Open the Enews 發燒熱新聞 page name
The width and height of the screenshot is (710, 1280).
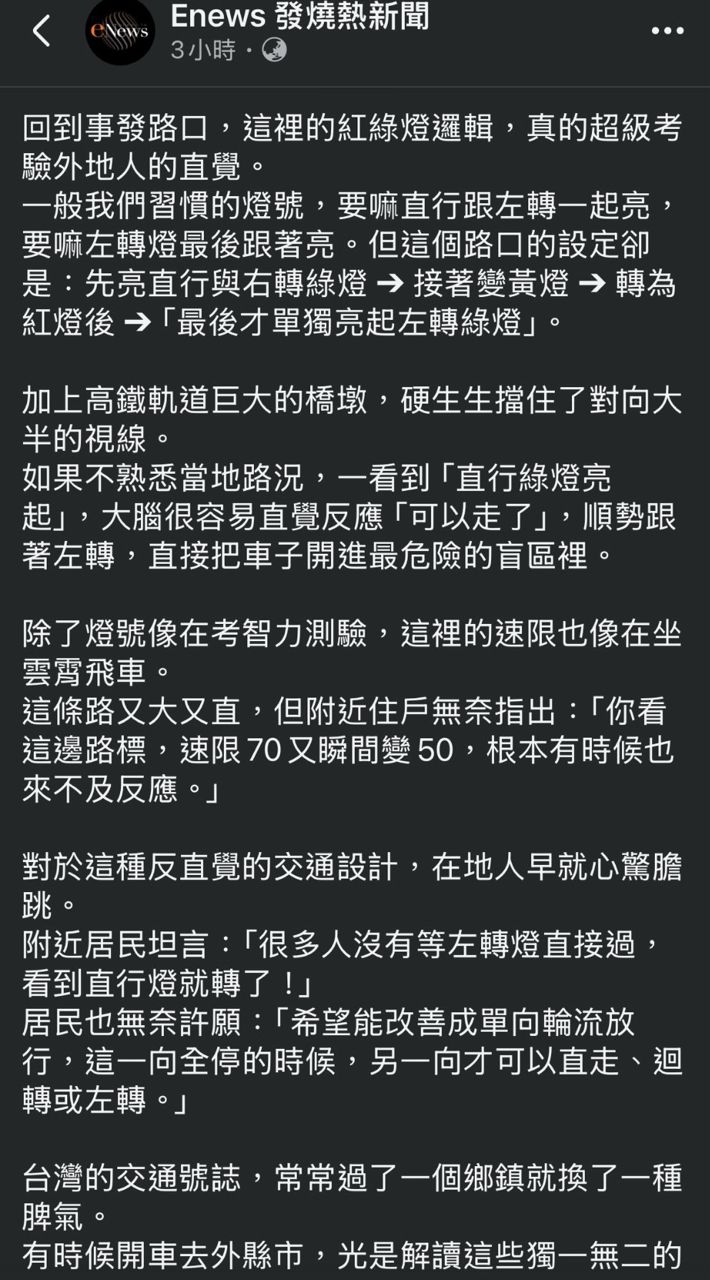pos(300,16)
